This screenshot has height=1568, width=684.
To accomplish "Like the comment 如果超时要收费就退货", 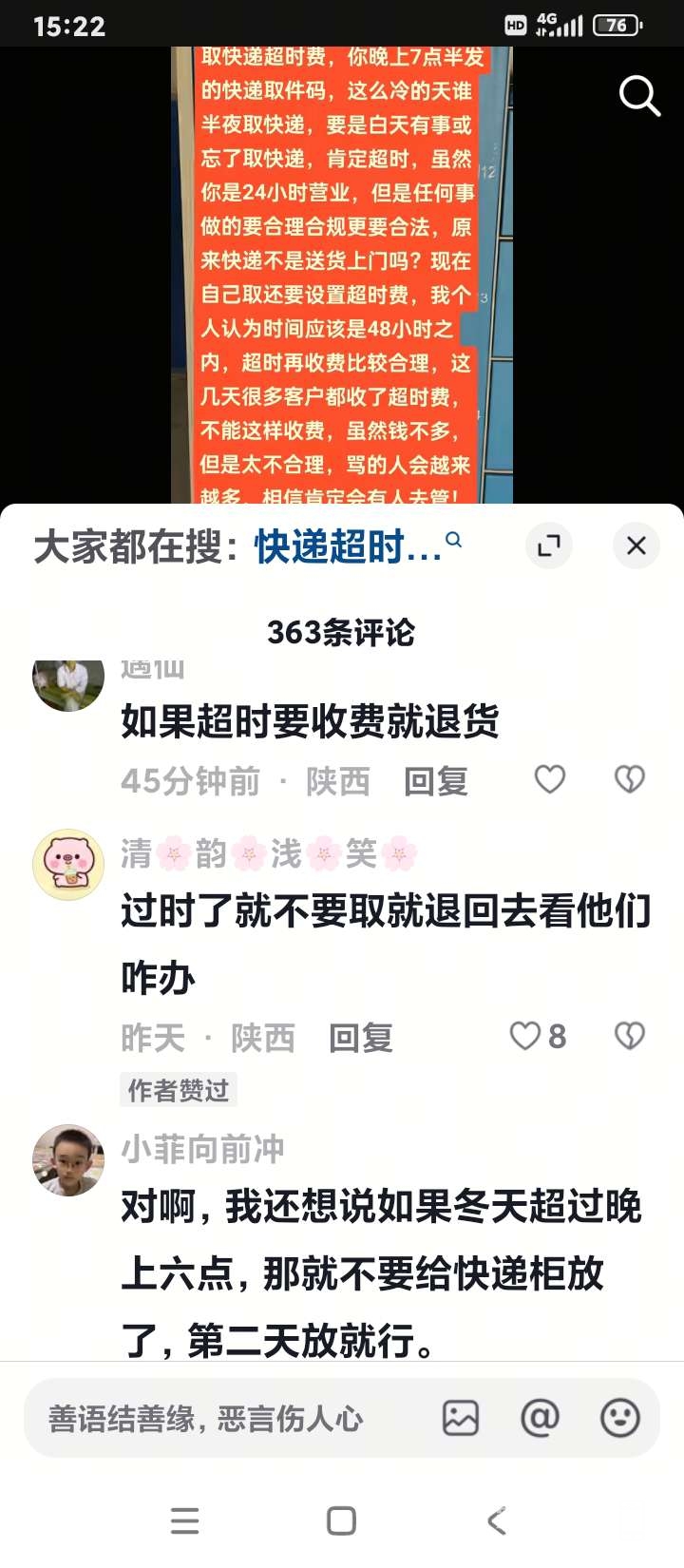I will coord(550,779).
